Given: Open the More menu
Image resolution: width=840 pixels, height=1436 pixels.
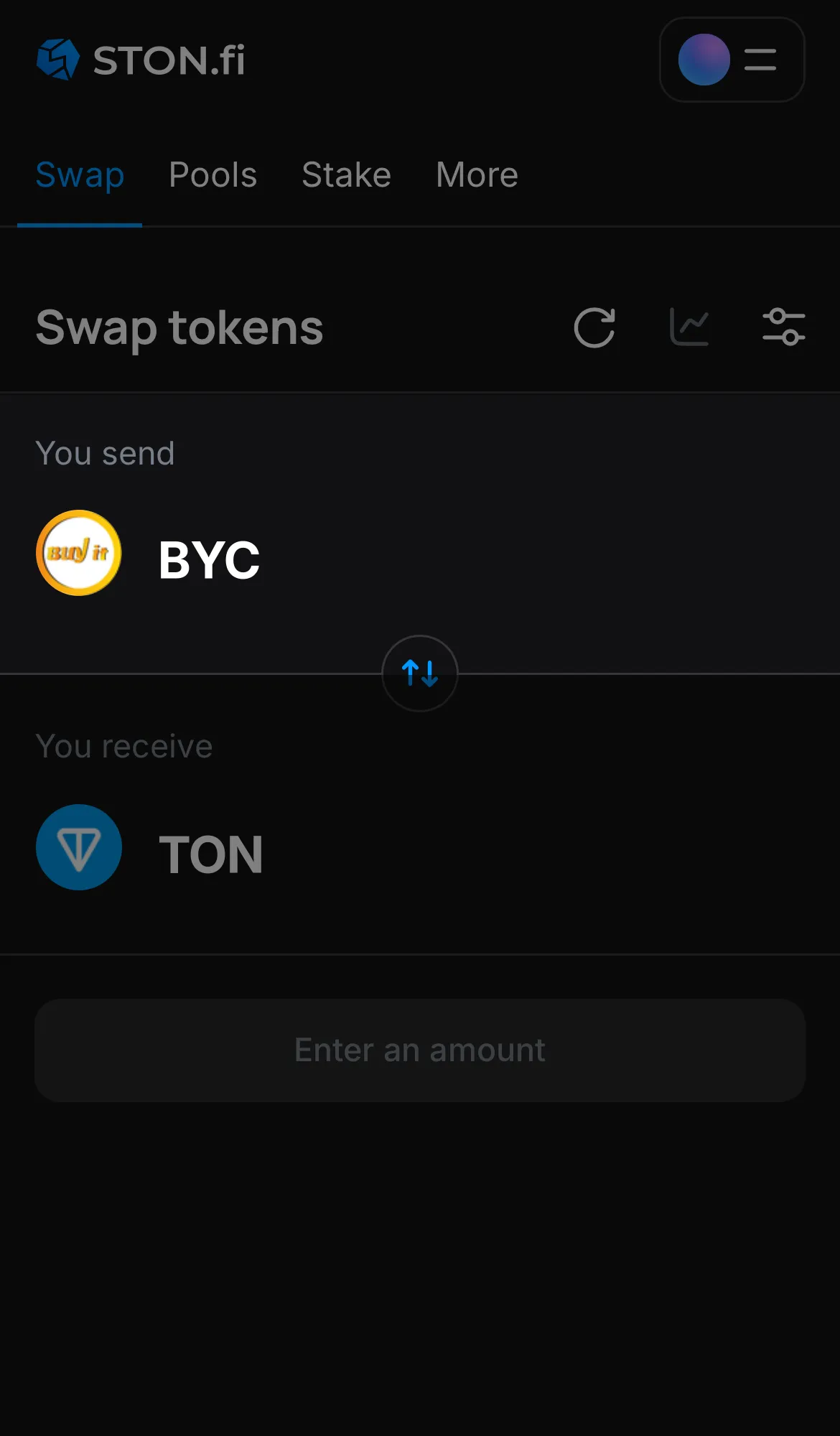Looking at the screenshot, I should tap(476, 174).
